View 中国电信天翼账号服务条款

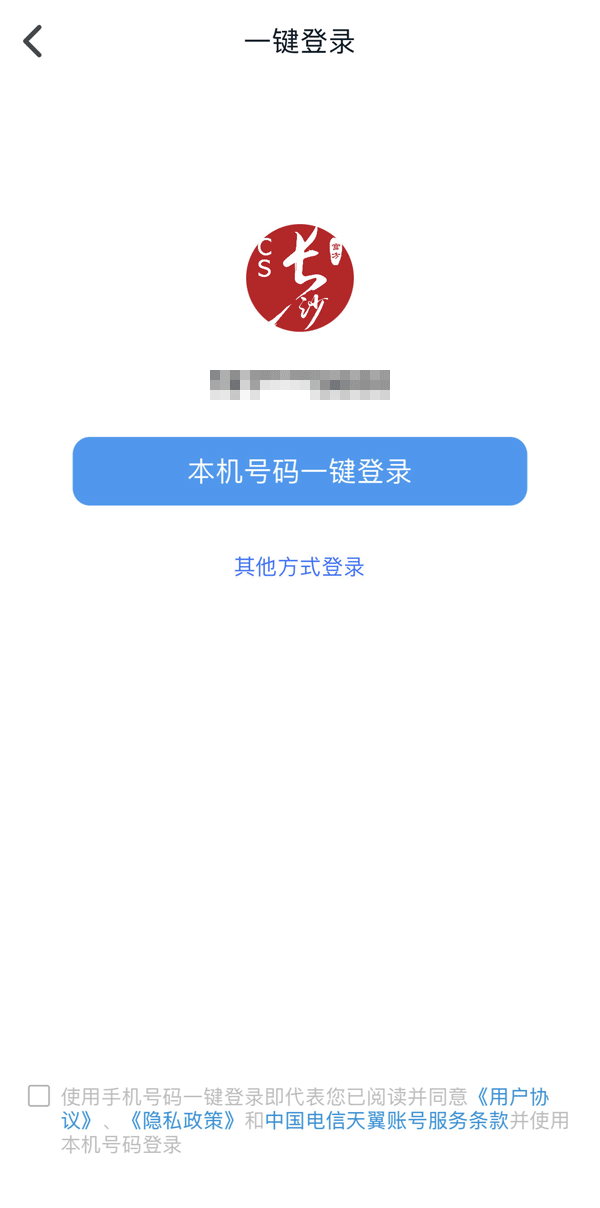coord(387,1121)
